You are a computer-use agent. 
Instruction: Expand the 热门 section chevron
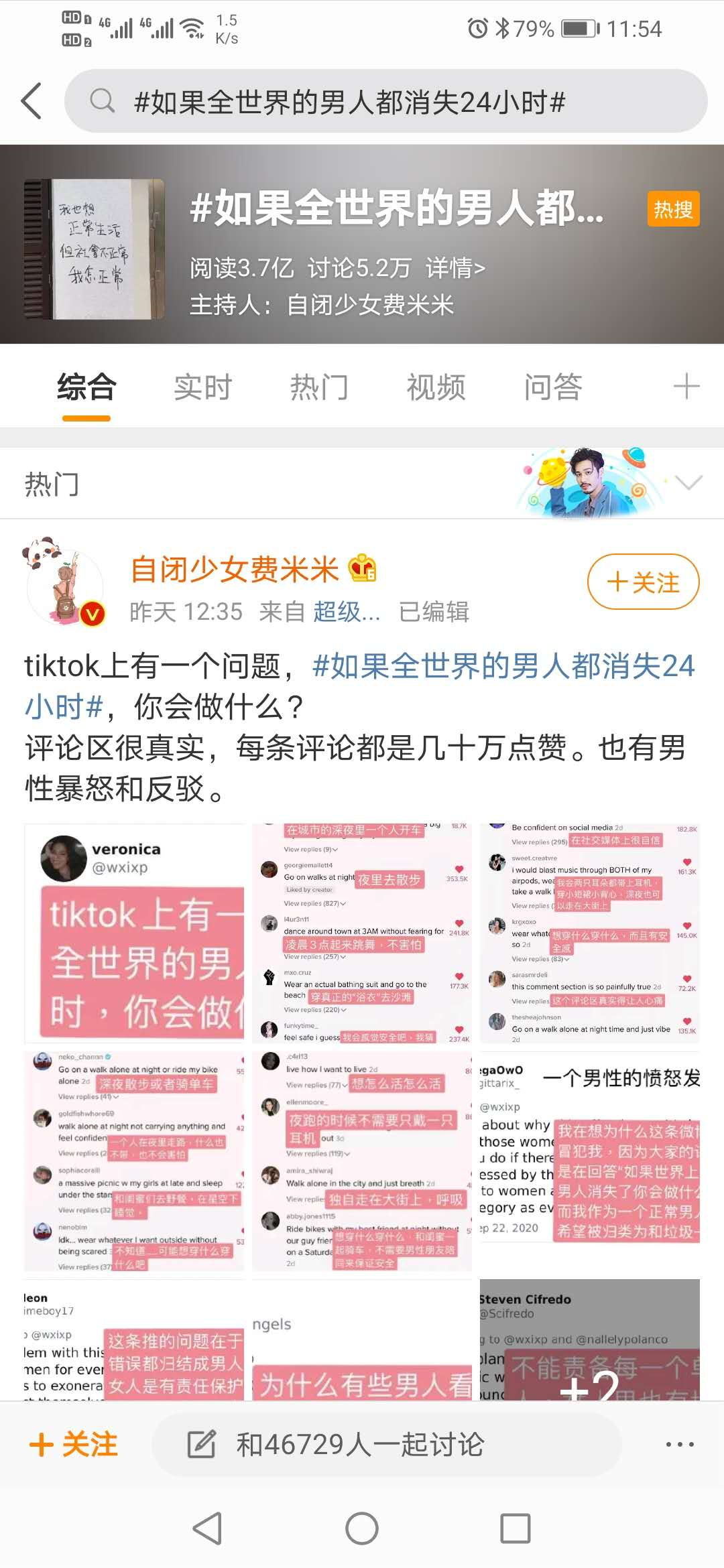coord(688,482)
